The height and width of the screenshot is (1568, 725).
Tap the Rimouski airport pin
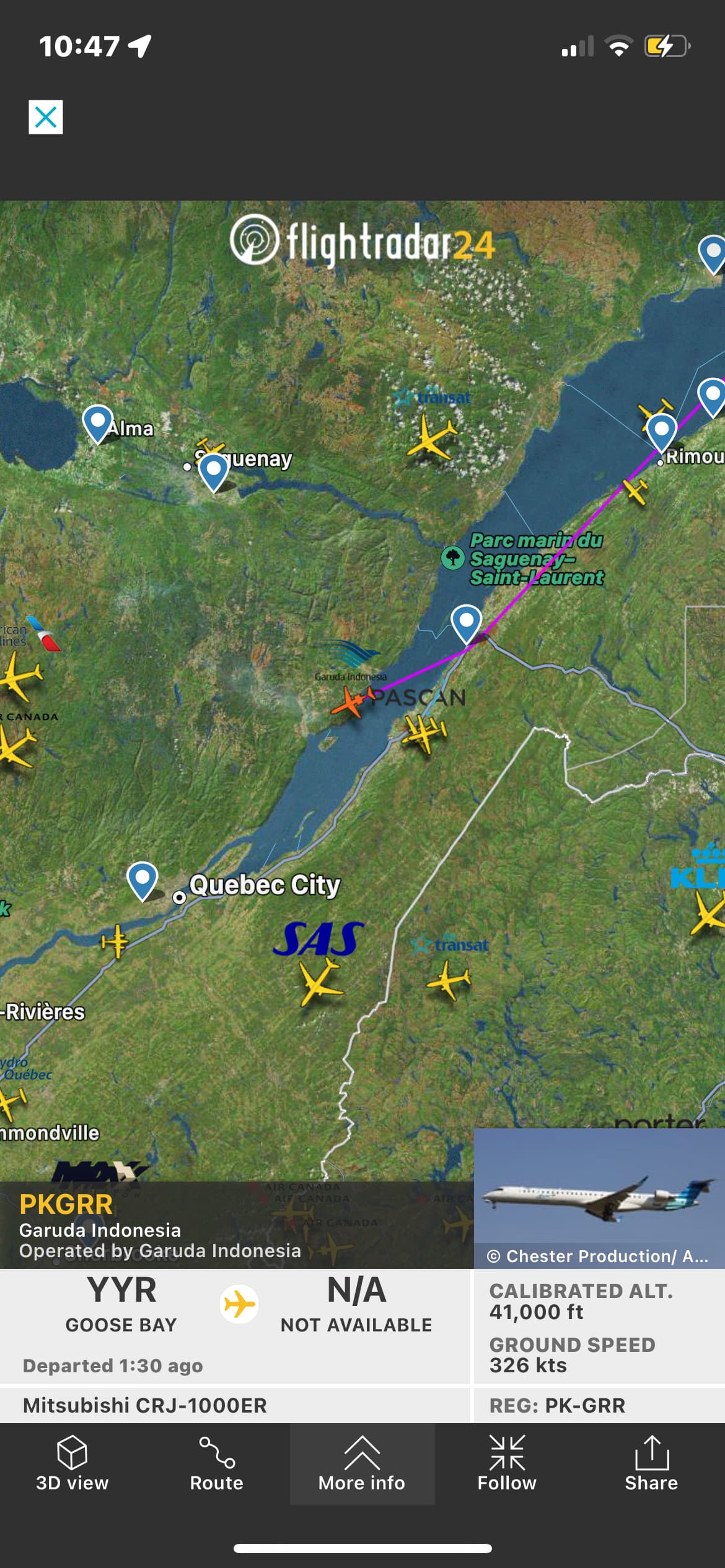pos(661,432)
